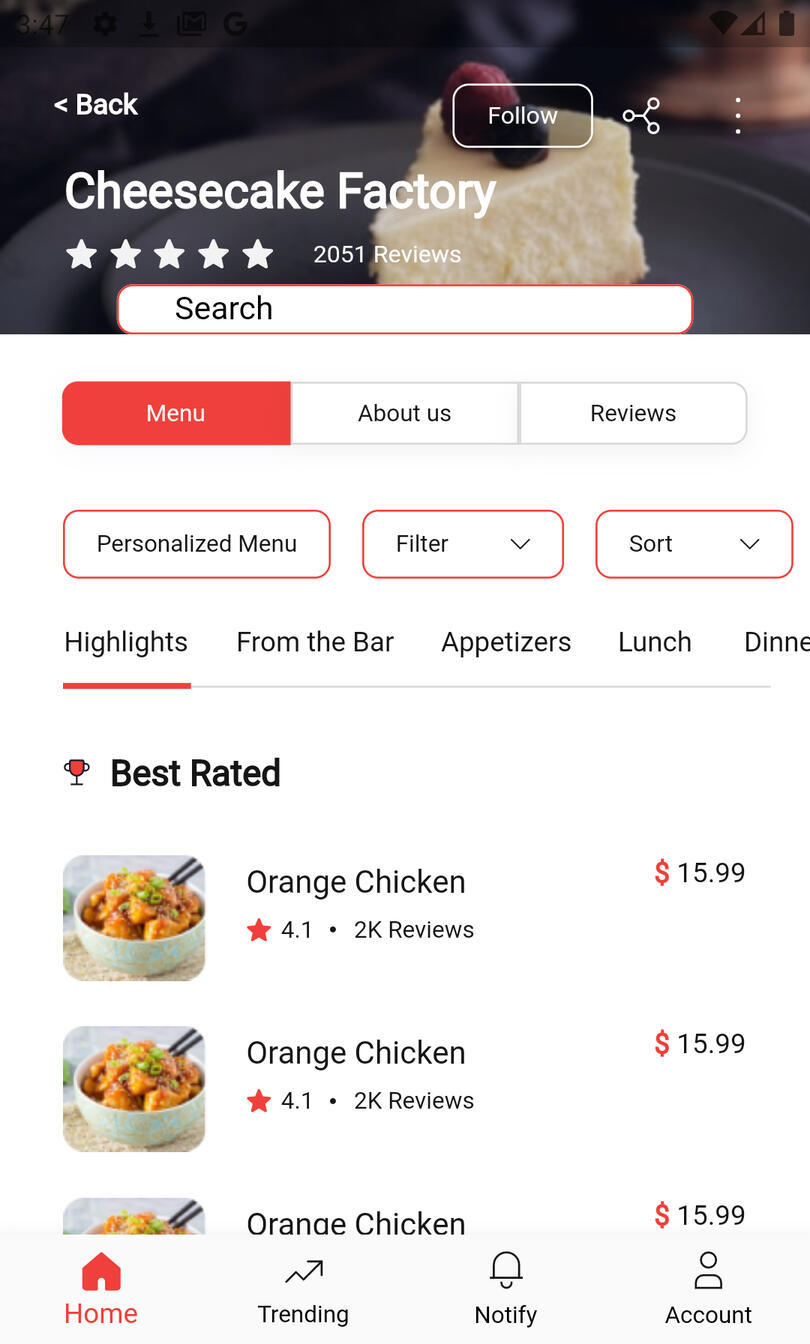Show the From the Bar category

click(315, 642)
